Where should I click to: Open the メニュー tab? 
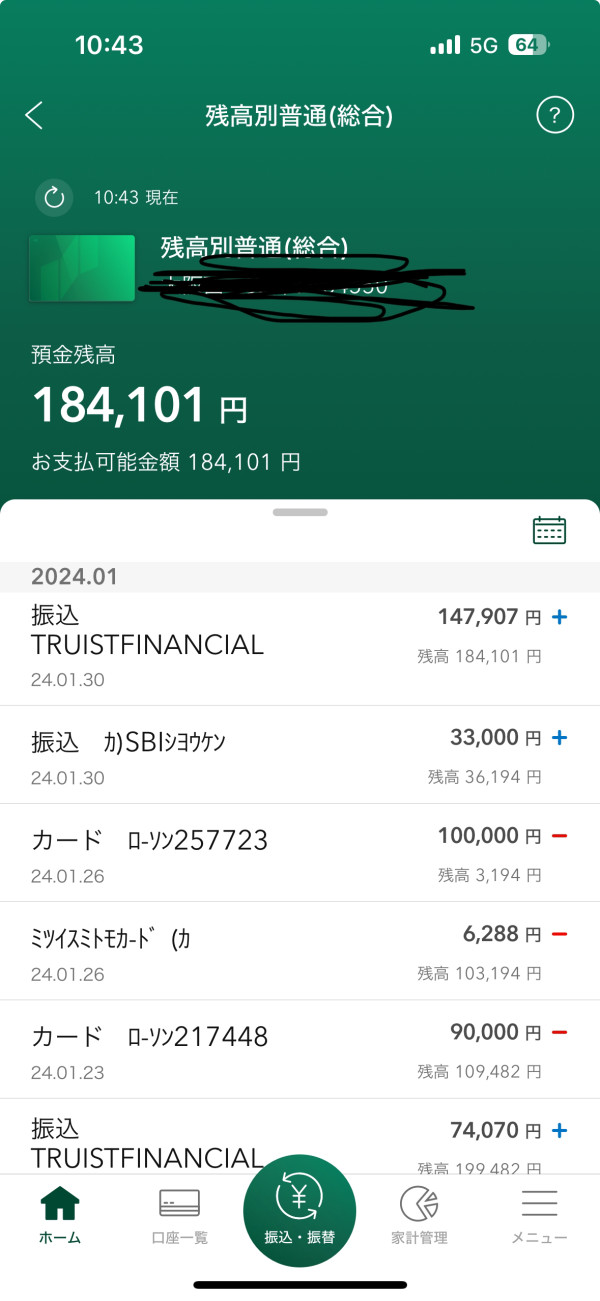coord(540,1215)
